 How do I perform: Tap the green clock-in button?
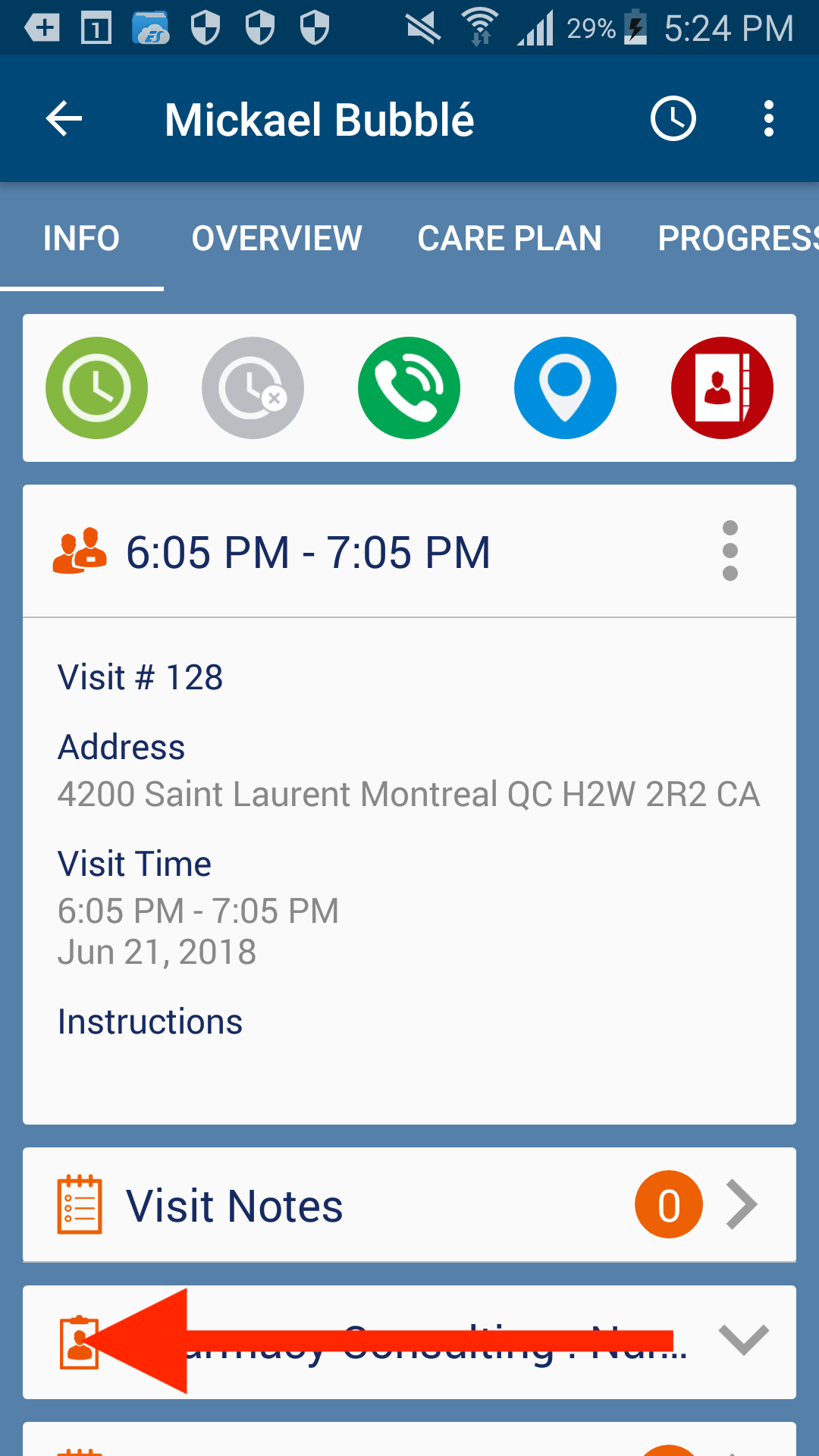[x=96, y=388]
